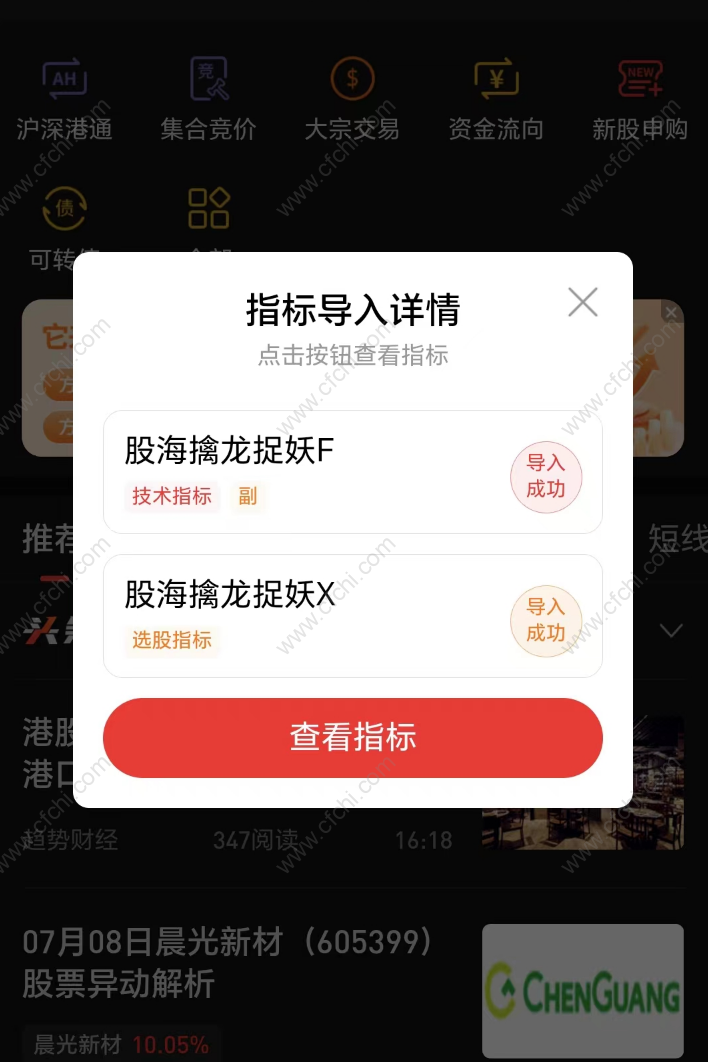Tap 导入成功 badge on 股海擒龙捉妖F

(546, 476)
